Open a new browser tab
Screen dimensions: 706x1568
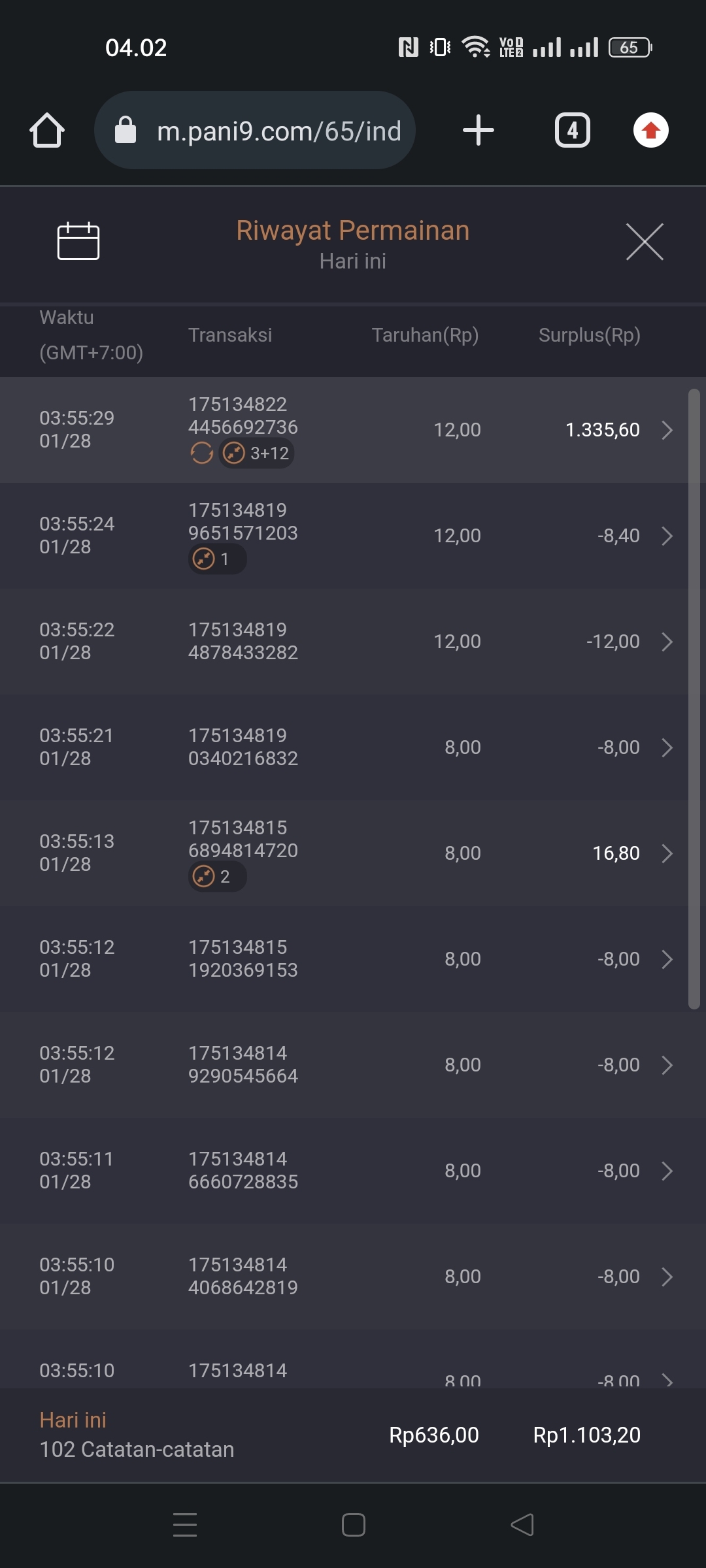(x=478, y=130)
